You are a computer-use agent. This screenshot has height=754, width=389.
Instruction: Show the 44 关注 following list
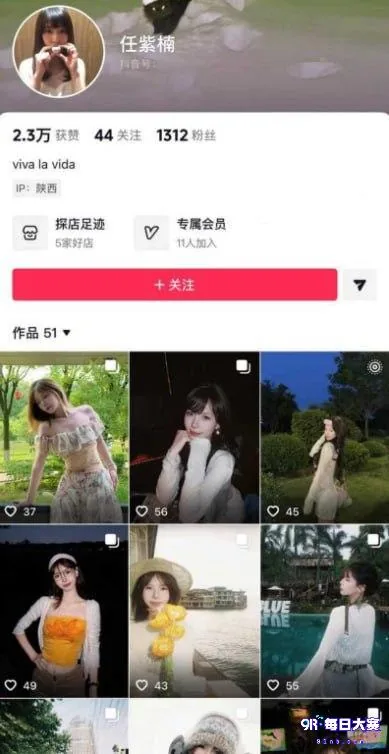coord(118,136)
